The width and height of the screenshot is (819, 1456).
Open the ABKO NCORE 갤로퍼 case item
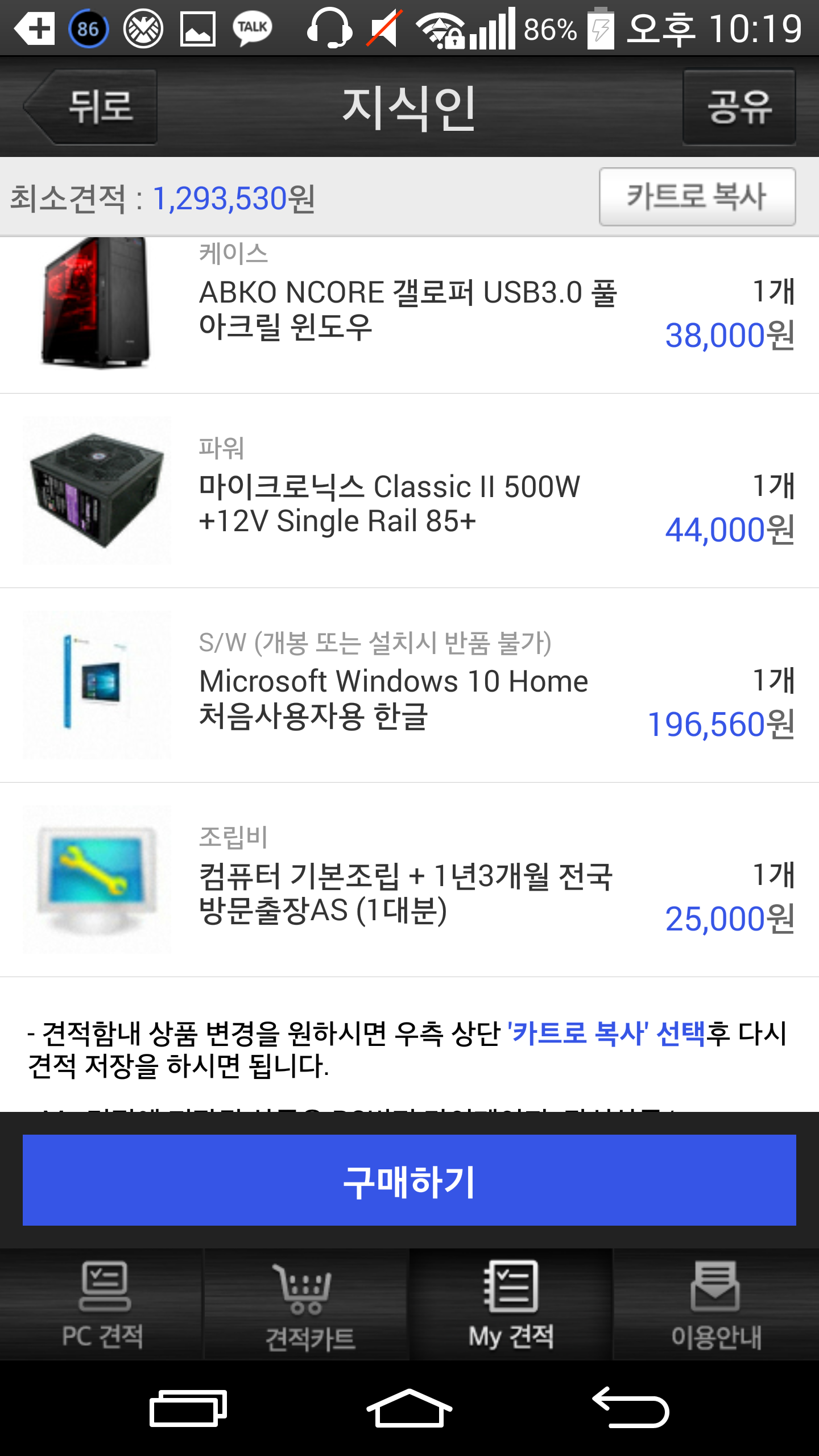[407, 309]
